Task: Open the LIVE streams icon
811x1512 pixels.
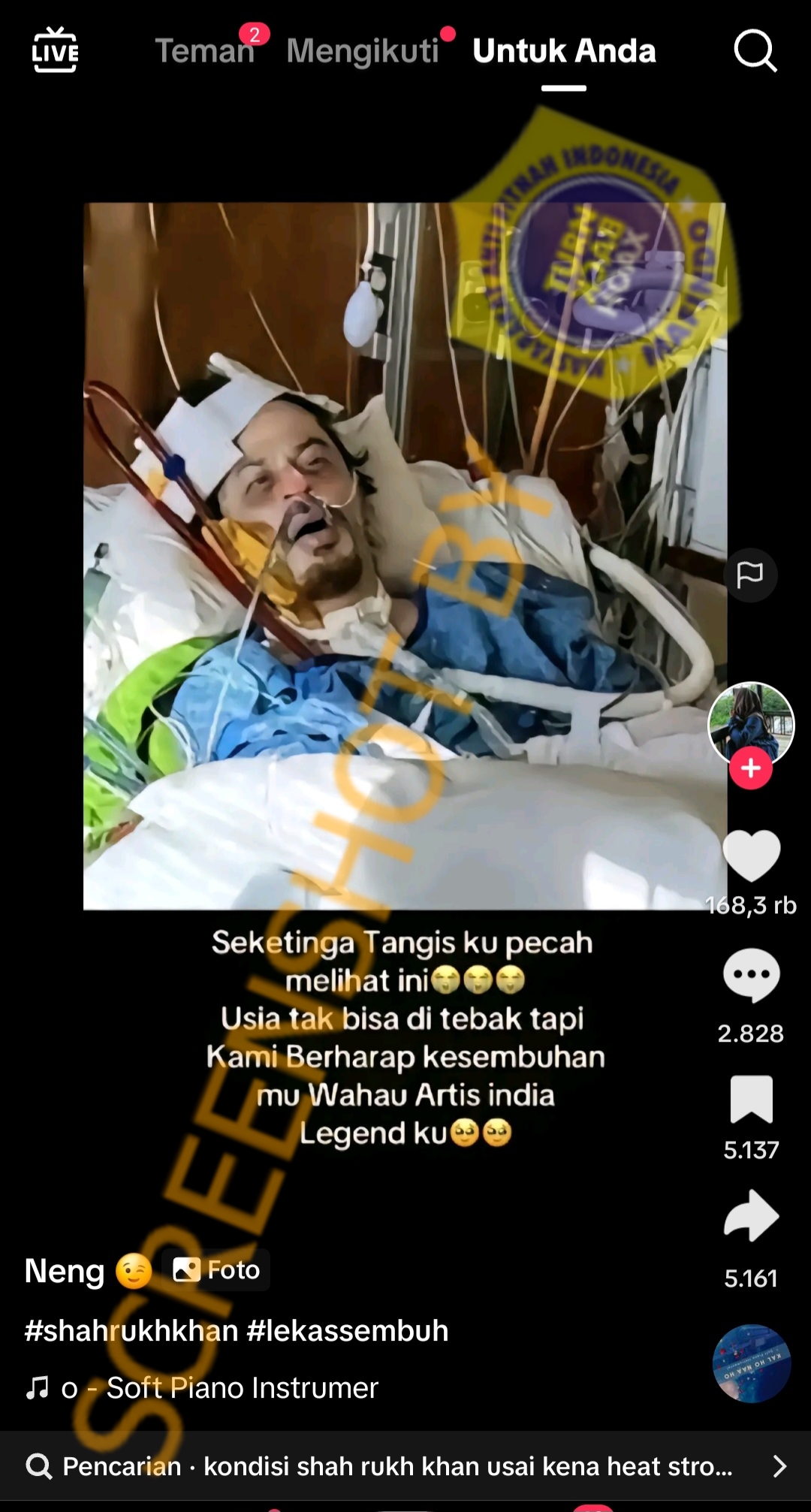Action: coord(55,50)
